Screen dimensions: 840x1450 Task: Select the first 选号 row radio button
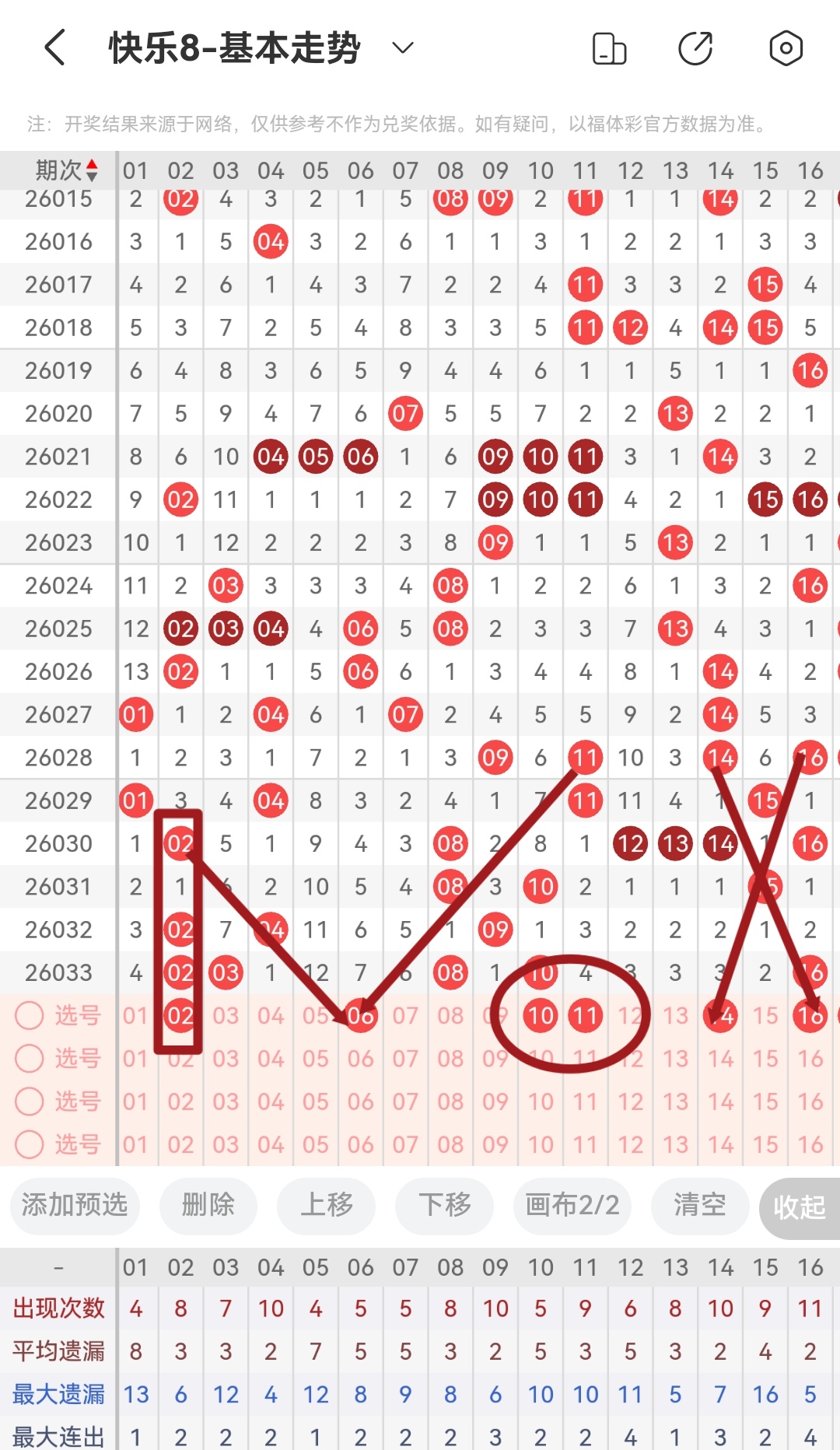(x=30, y=1015)
